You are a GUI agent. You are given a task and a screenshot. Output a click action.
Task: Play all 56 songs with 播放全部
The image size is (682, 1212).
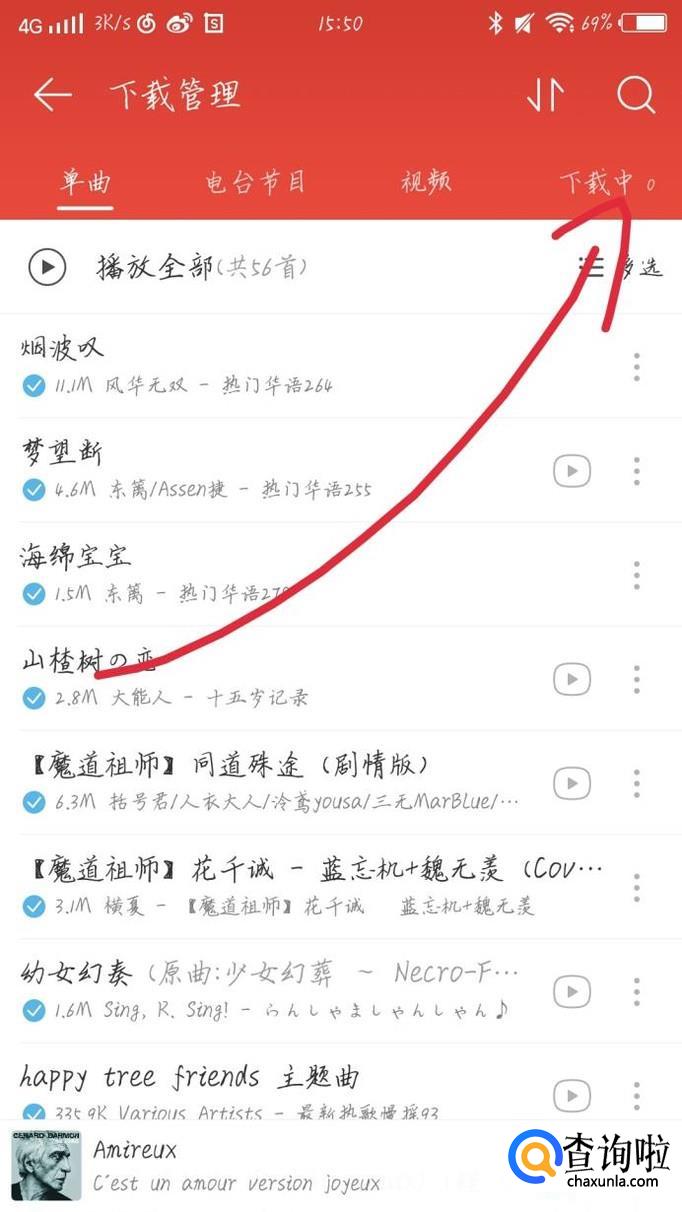[48, 267]
